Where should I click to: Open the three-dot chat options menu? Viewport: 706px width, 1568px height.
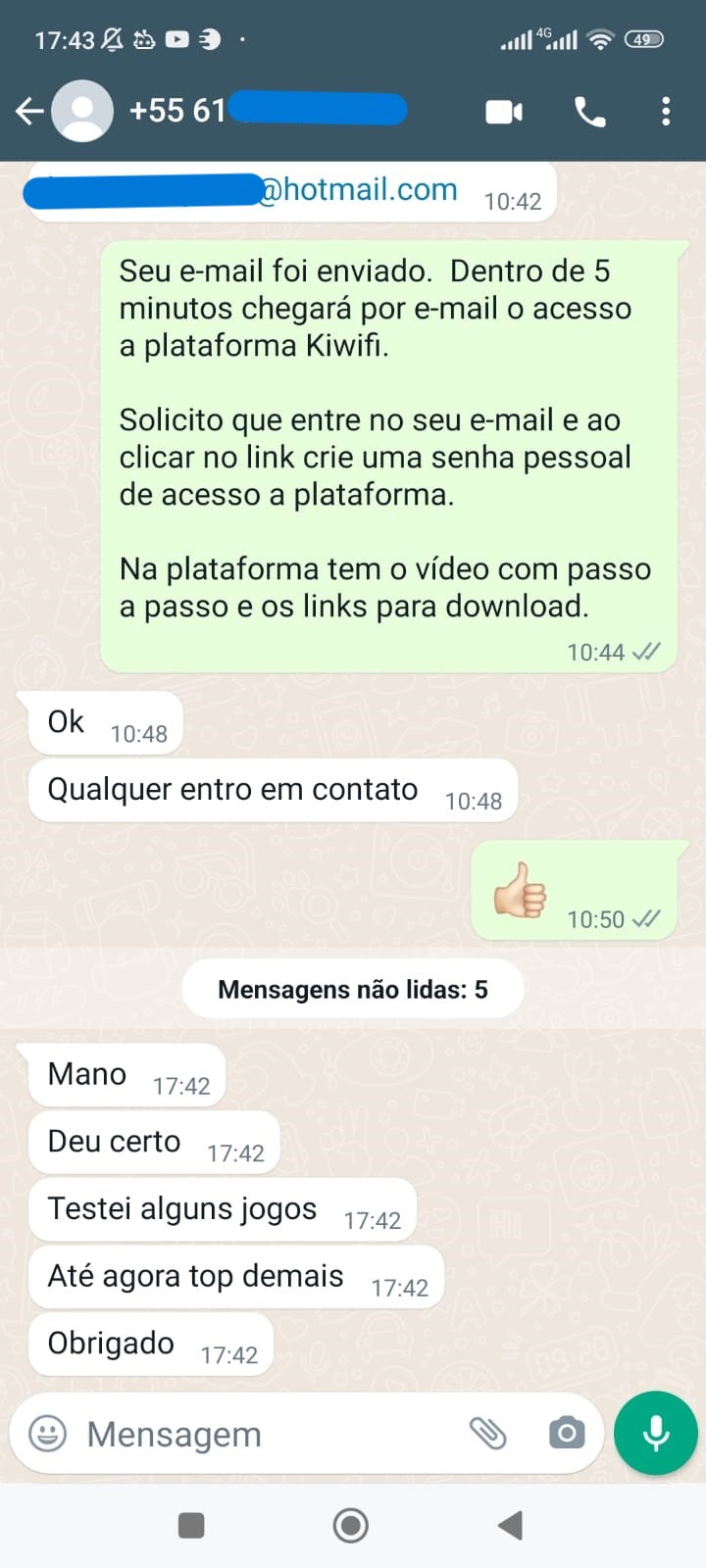coord(666,112)
